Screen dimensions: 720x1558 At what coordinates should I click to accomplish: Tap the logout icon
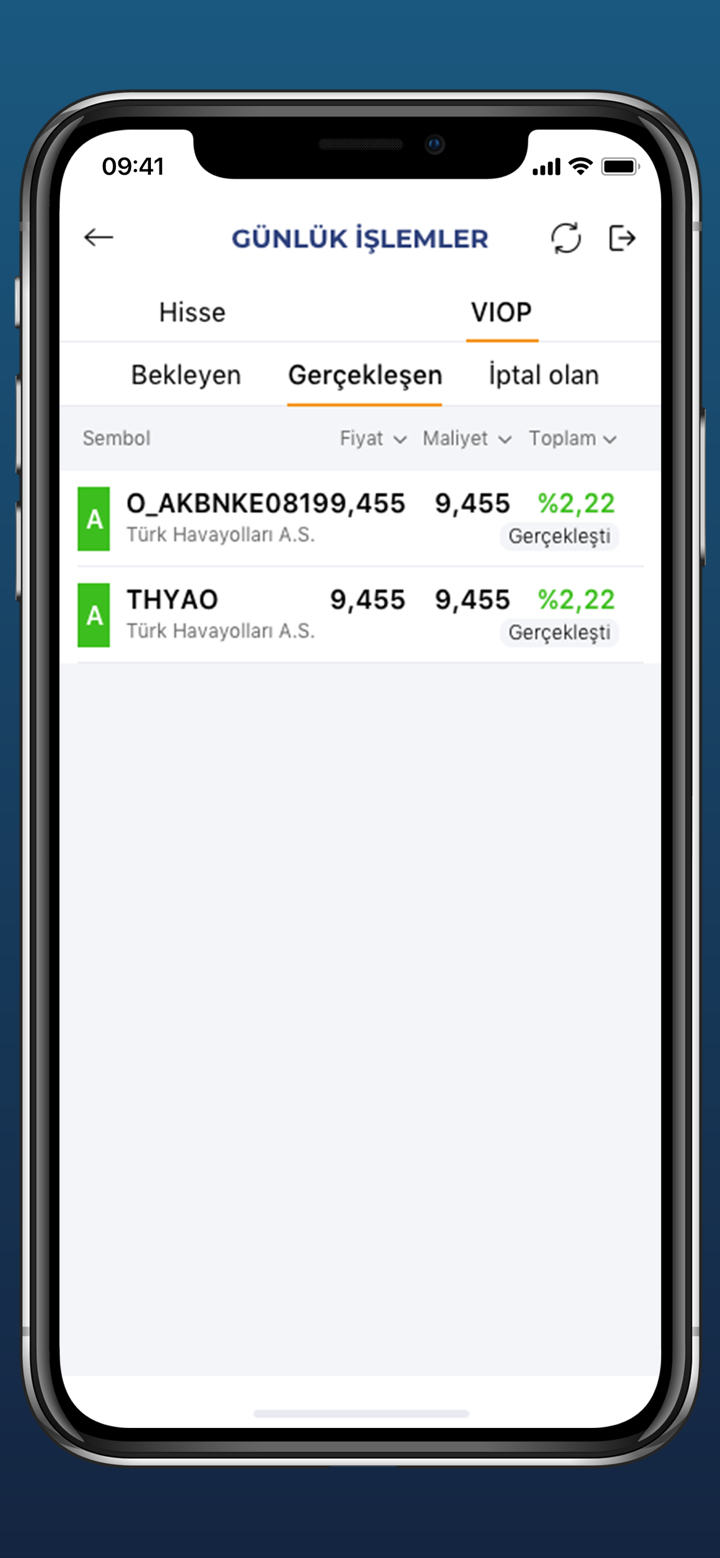(622, 238)
